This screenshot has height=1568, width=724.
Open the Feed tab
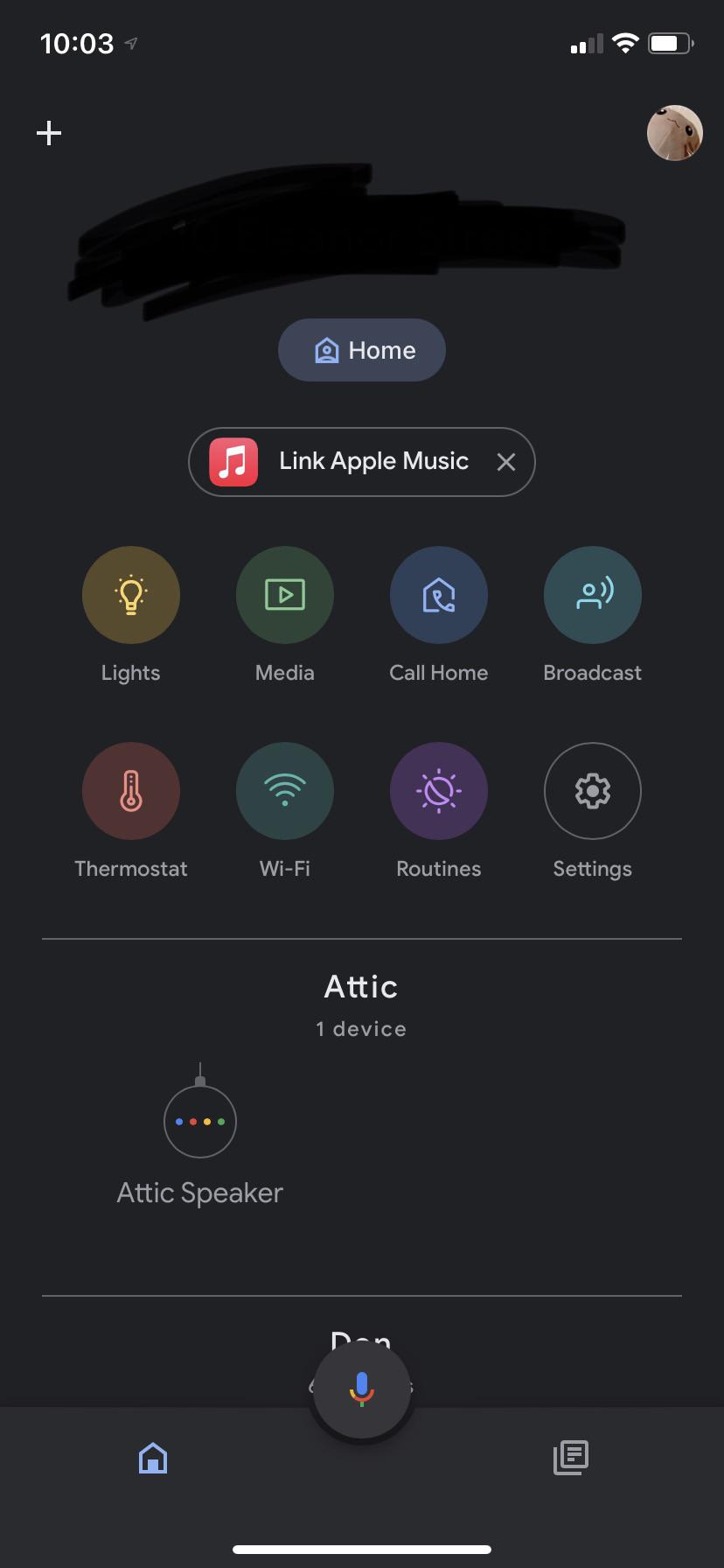[x=570, y=1458]
